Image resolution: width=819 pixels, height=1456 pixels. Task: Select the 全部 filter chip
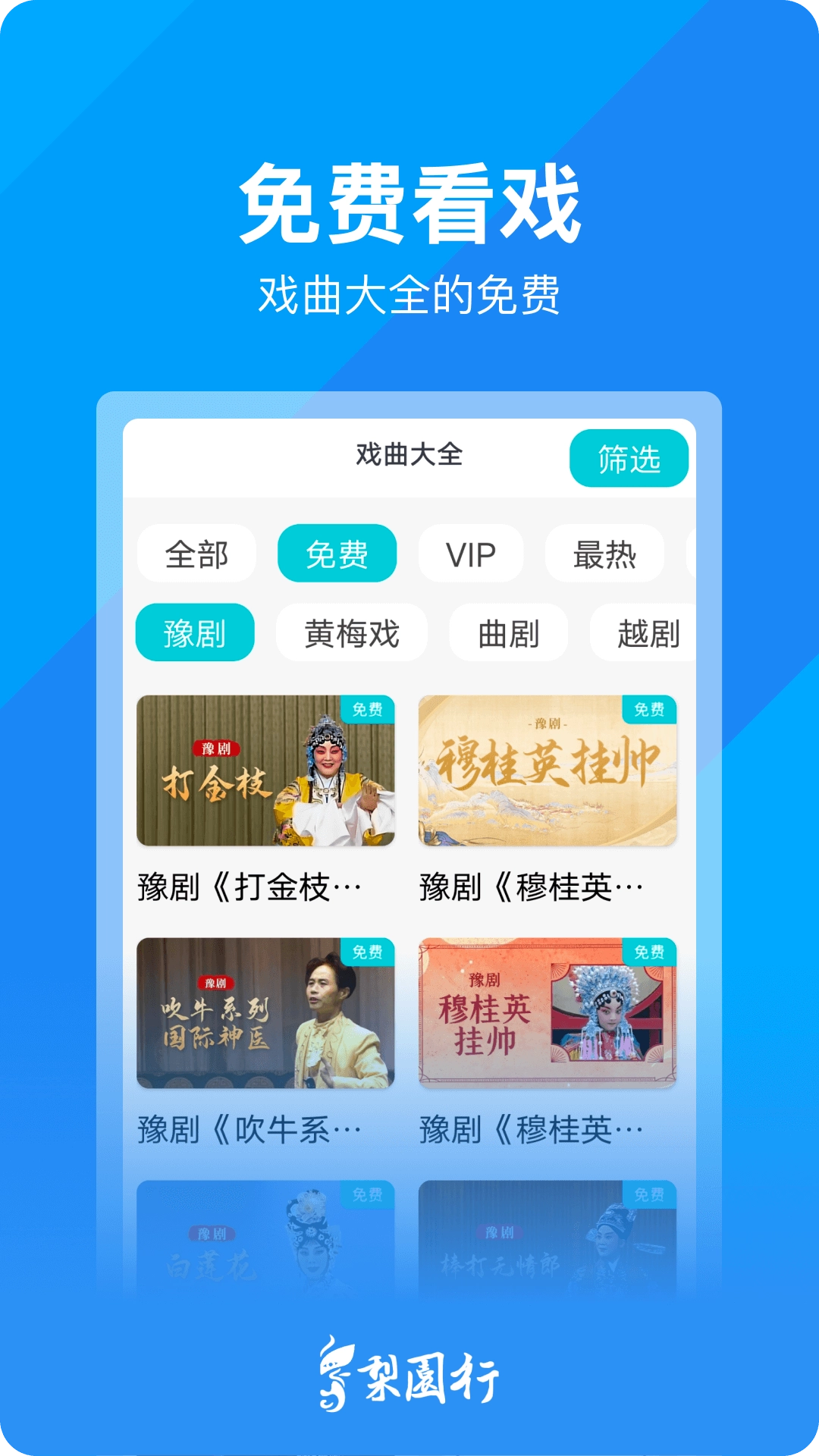196,554
